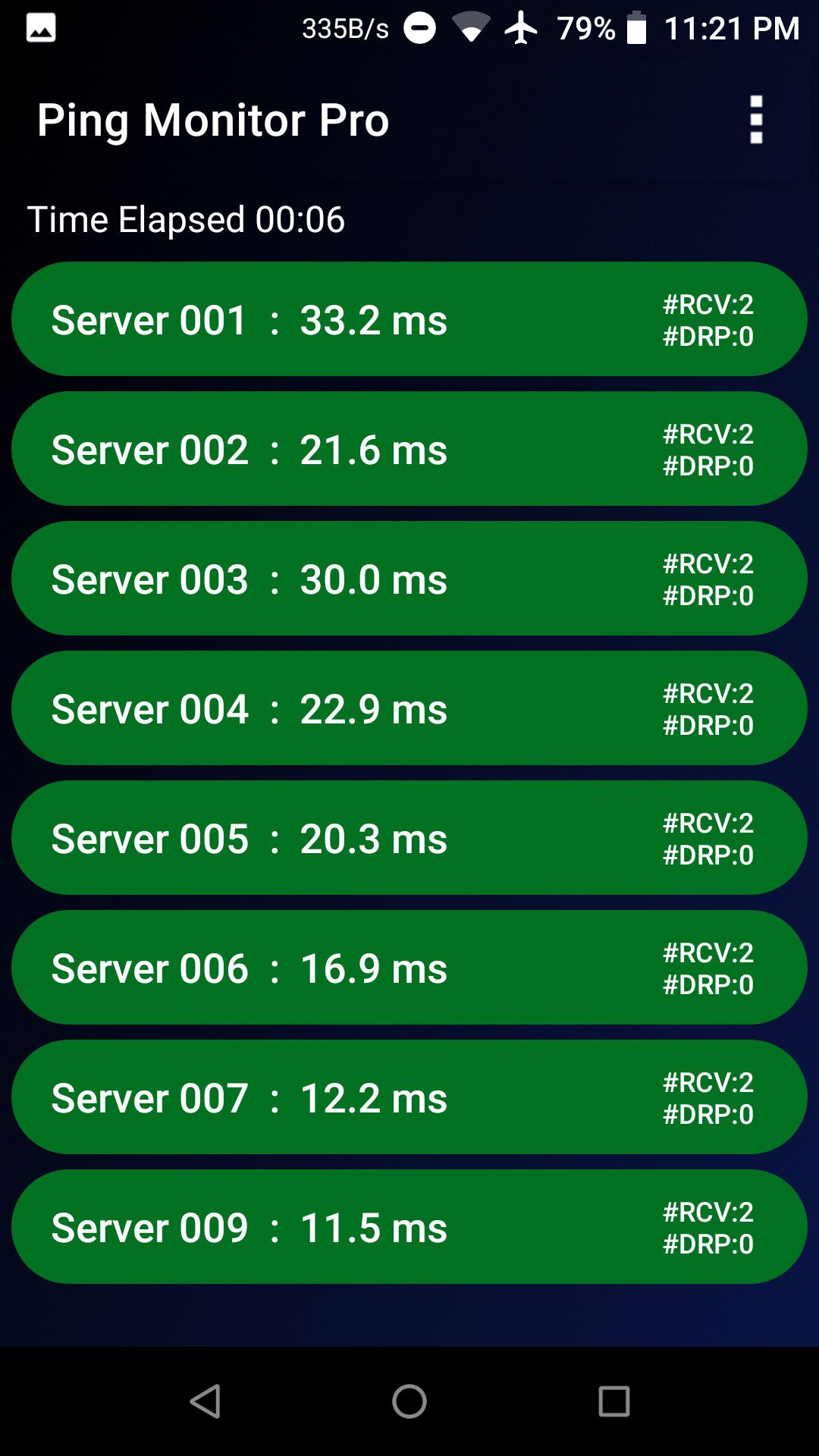Tap the Wi-Fi signal icon

(472, 29)
